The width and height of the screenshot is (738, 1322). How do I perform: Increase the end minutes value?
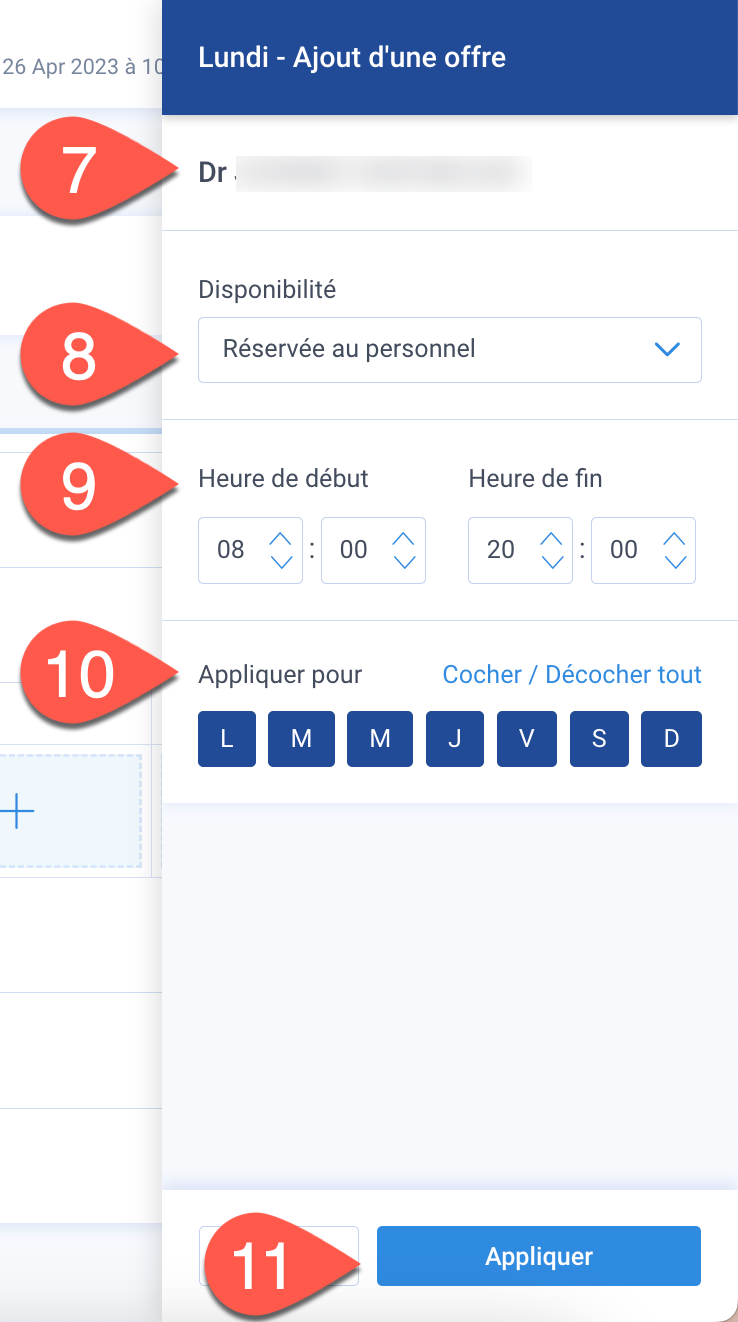(675, 538)
